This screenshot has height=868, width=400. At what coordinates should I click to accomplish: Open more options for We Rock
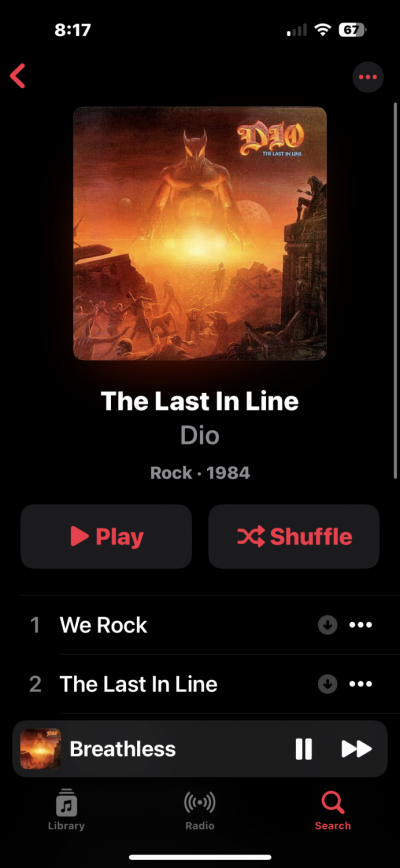[361, 625]
